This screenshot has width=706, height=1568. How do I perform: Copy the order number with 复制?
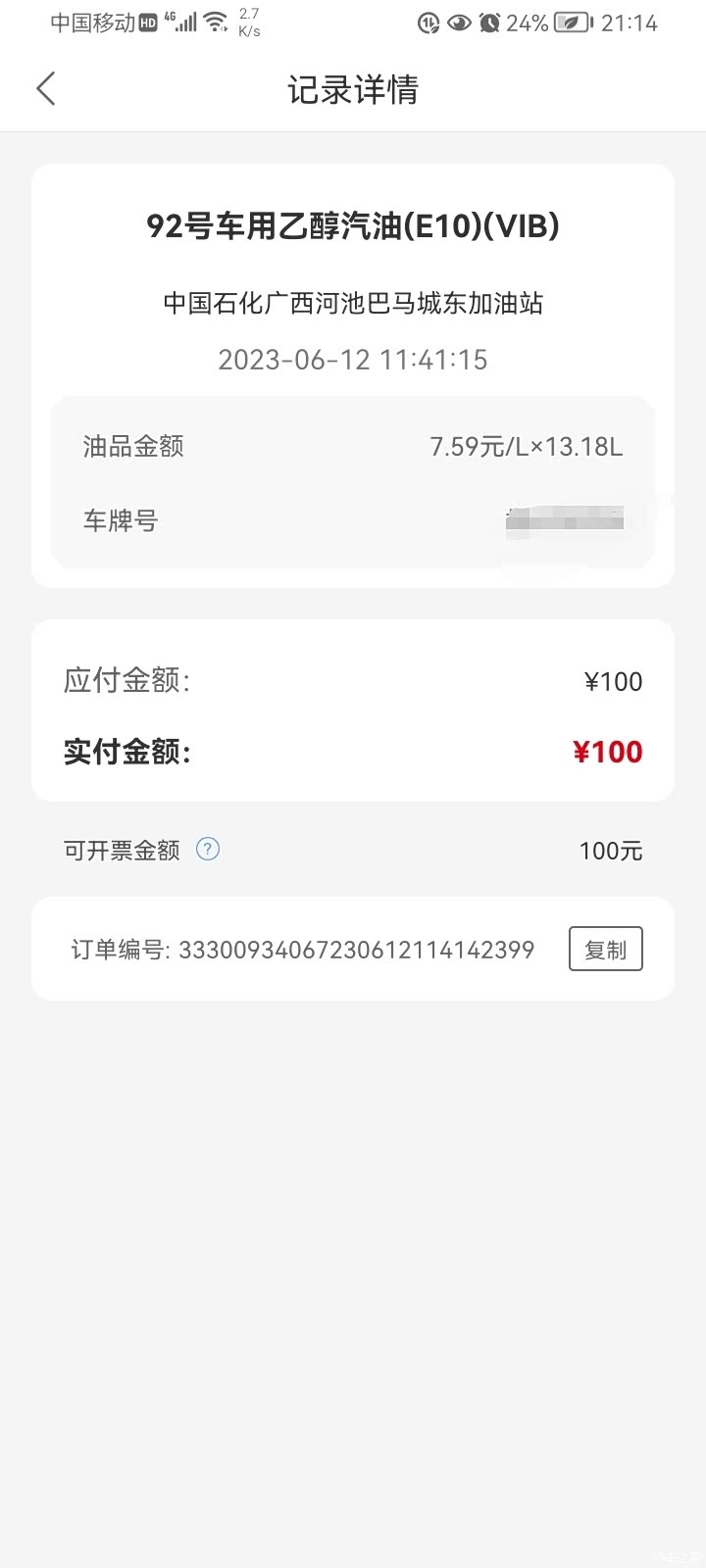605,949
